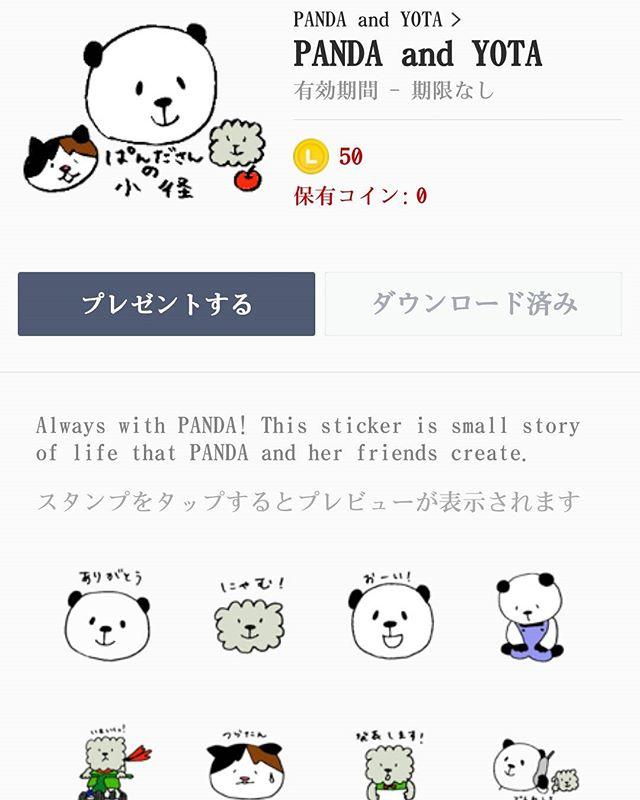Tap the ダウンロード済み button
This screenshot has height=800, width=640.
[x=473, y=304]
